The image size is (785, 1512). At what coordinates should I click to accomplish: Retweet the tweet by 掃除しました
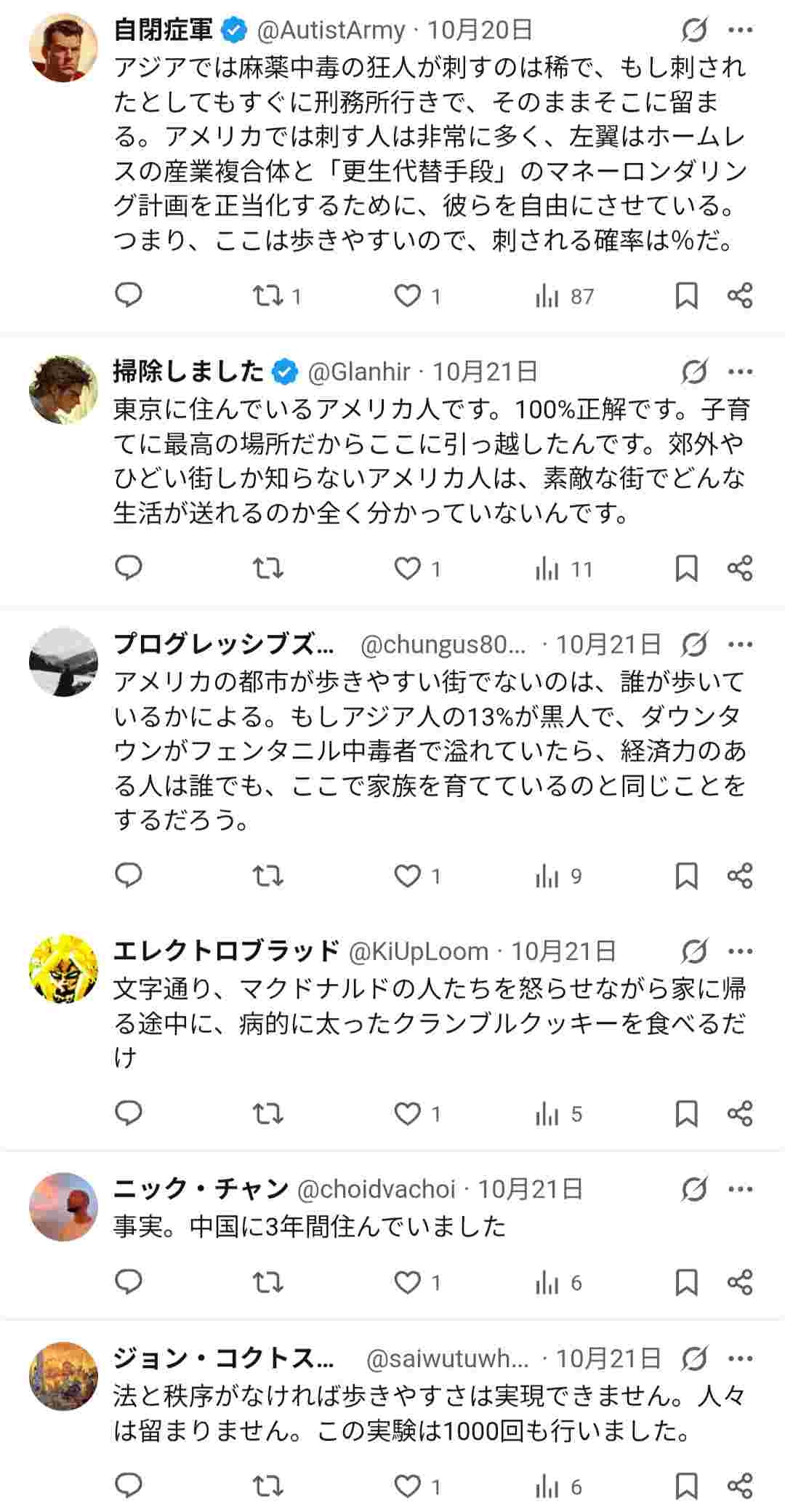click(x=268, y=570)
